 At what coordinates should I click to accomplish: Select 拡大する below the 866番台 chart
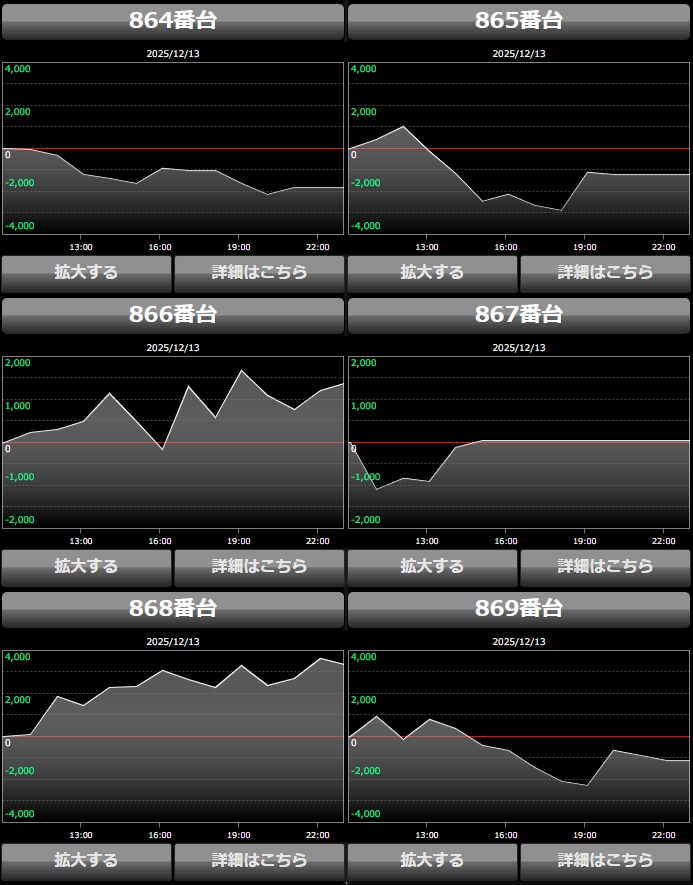[x=87, y=566]
